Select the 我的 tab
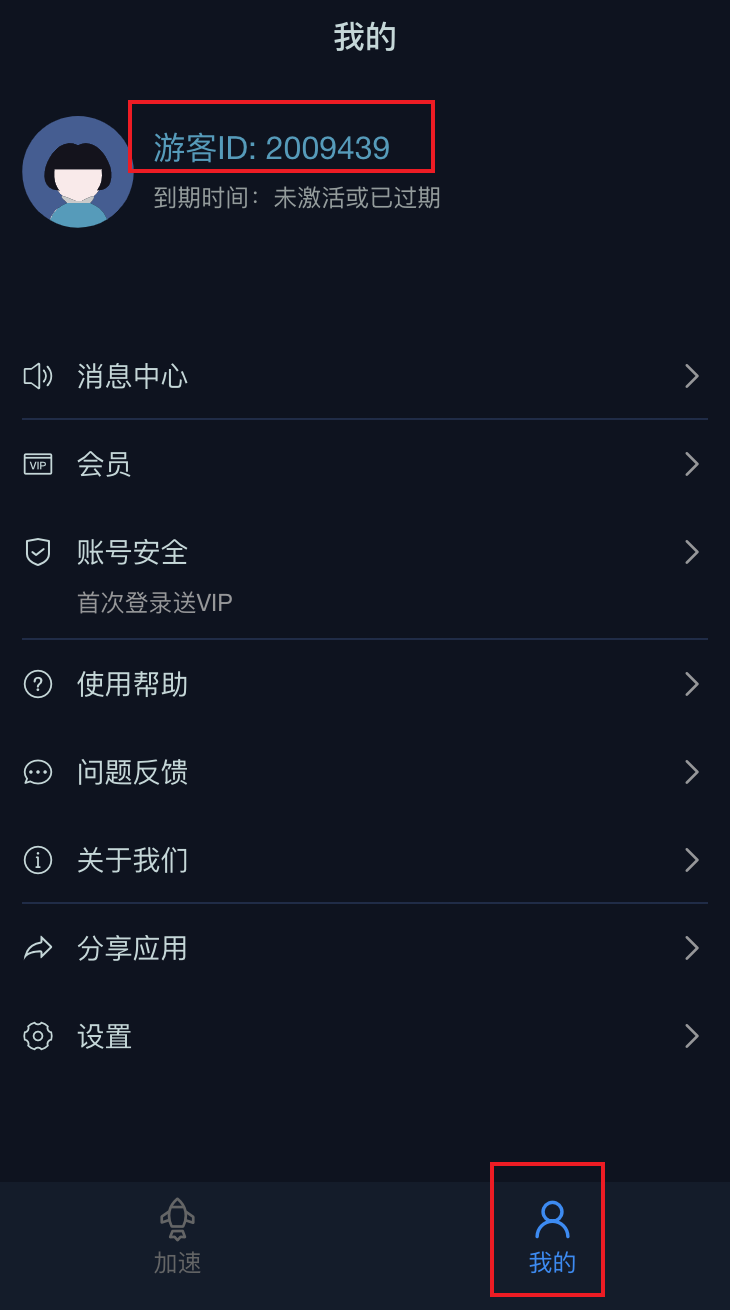Screen dimensions: 730x1310 [x=552, y=1237]
